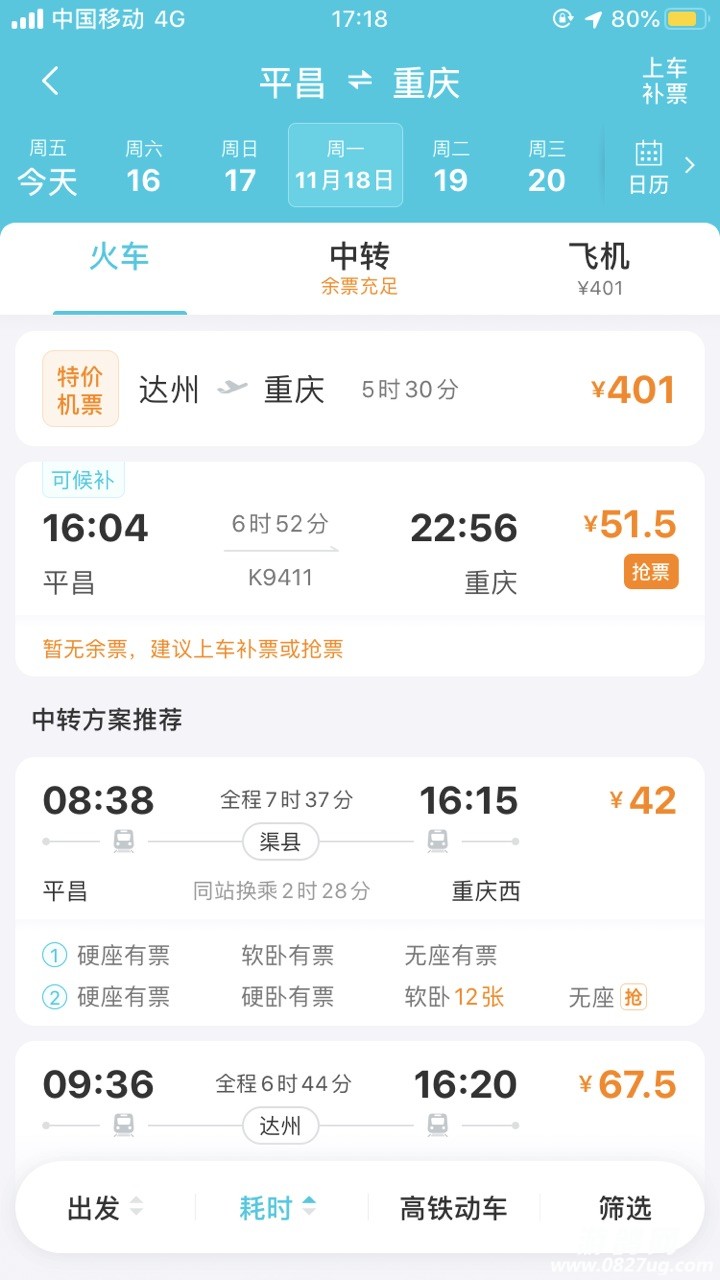The width and height of the screenshot is (720, 1280).
Task: Filter to 高铁动车 only
Action: tap(453, 1208)
